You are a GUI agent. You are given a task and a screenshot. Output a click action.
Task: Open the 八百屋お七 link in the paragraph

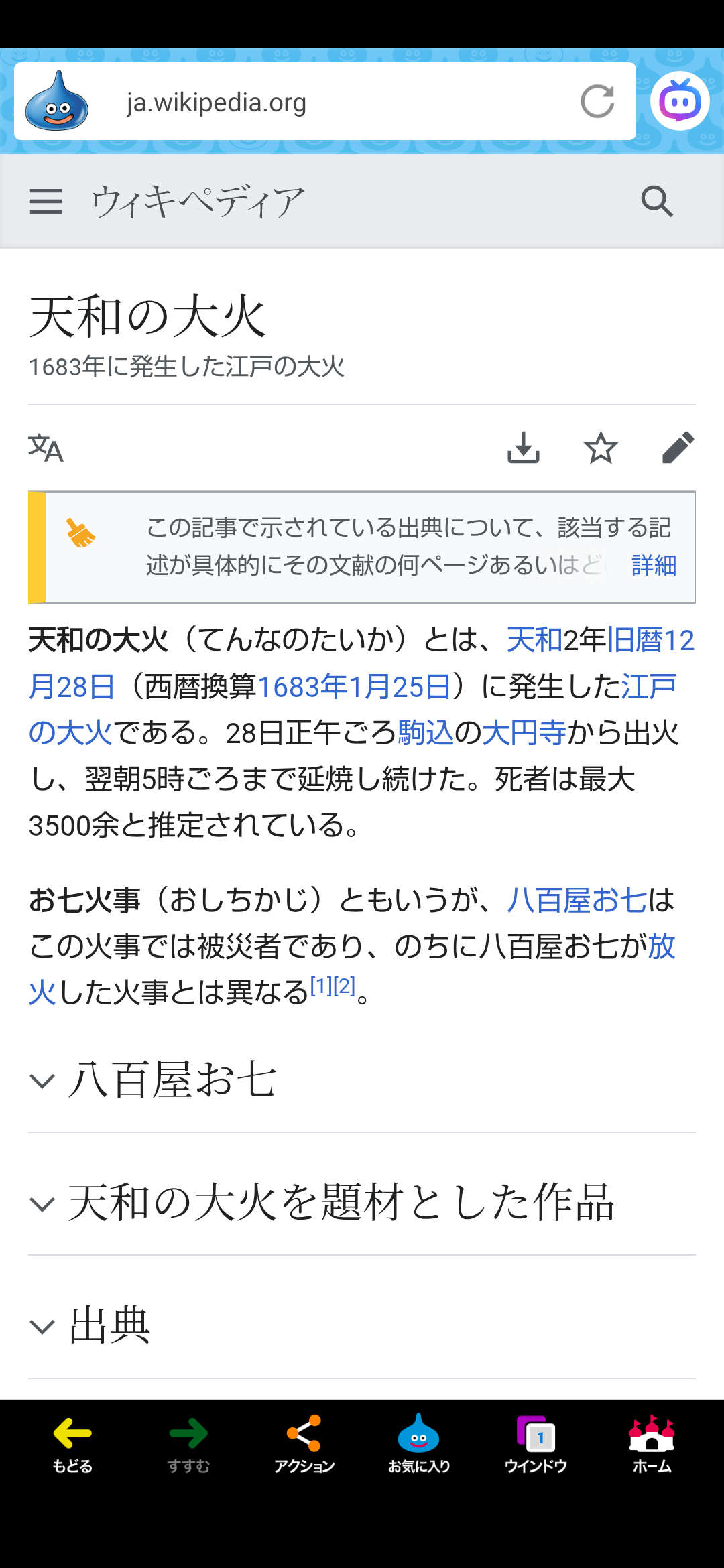[x=577, y=900]
